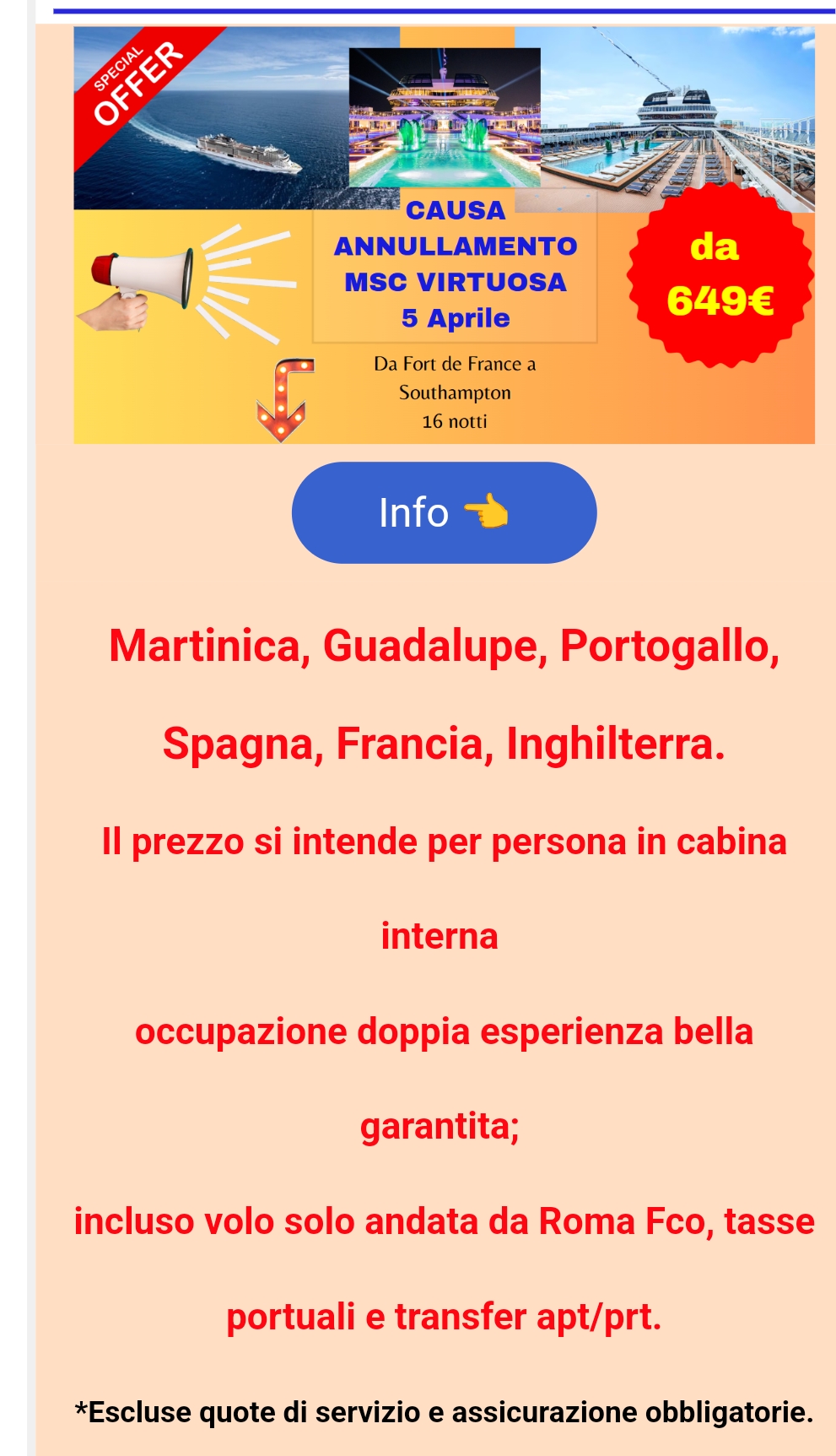Open the MSC Virtuosa offer banner
This screenshot has width=836, height=1456.
[x=444, y=235]
